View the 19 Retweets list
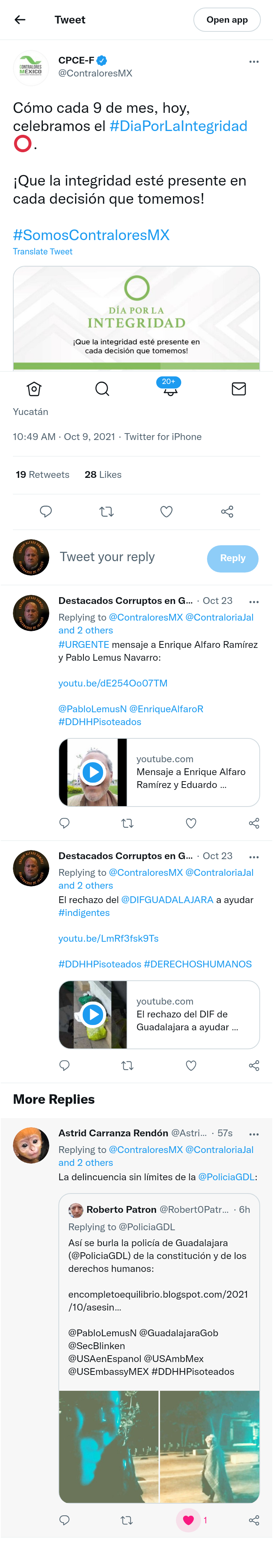Viewport: 273px width, 1568px height. [42, 475]
